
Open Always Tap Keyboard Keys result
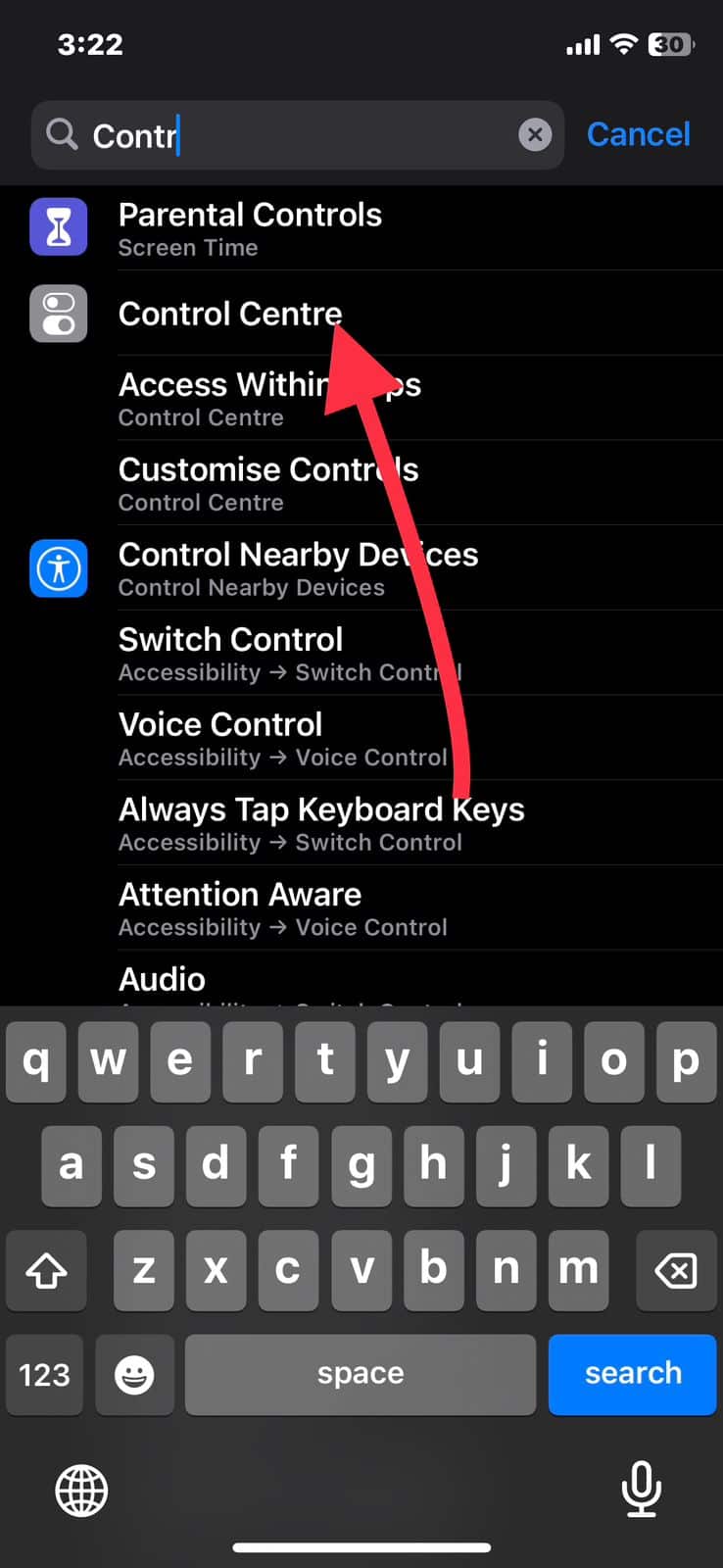click(361, 823)
